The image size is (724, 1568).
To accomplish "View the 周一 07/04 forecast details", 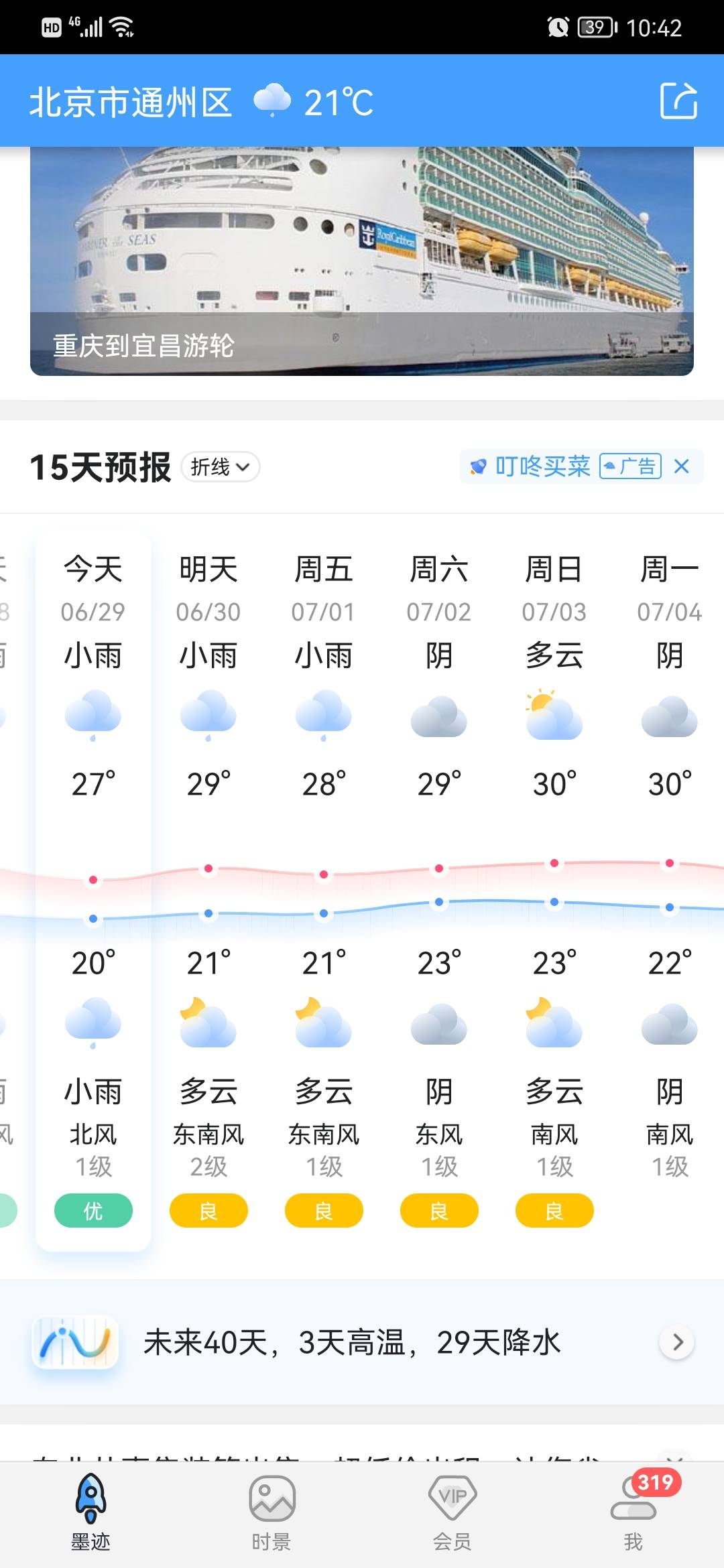I will [670, 891].
